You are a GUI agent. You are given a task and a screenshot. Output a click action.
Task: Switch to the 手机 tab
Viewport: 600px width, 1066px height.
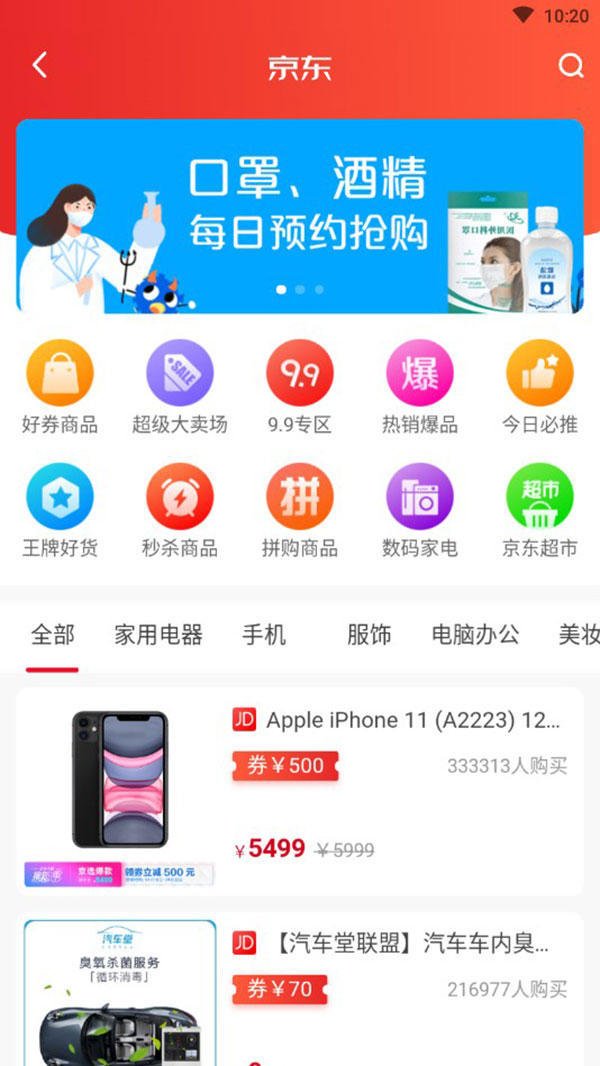tap(264, 635)
